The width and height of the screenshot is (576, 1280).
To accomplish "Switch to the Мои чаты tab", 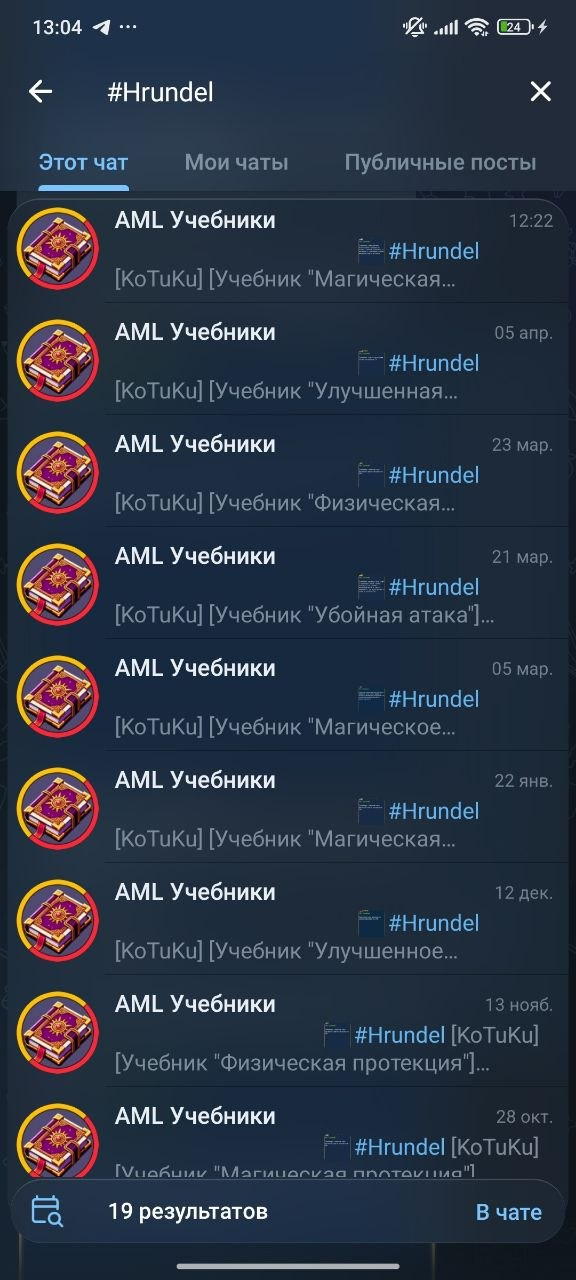I will (236, 162).
